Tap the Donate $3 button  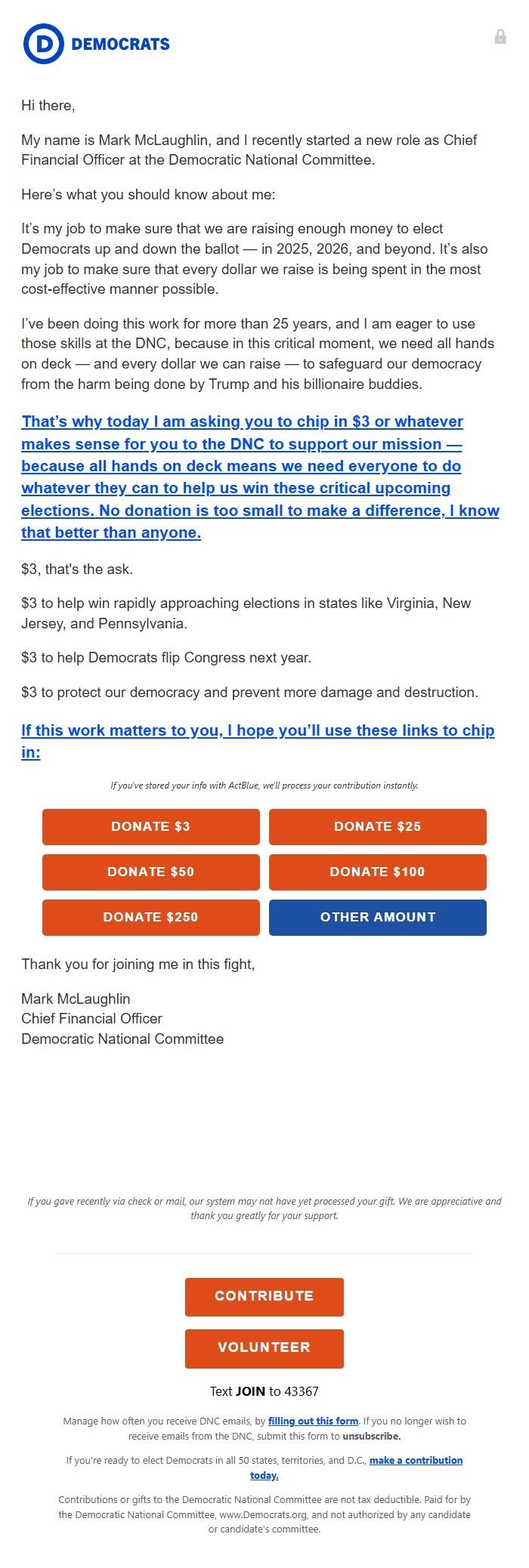(150, 826)
